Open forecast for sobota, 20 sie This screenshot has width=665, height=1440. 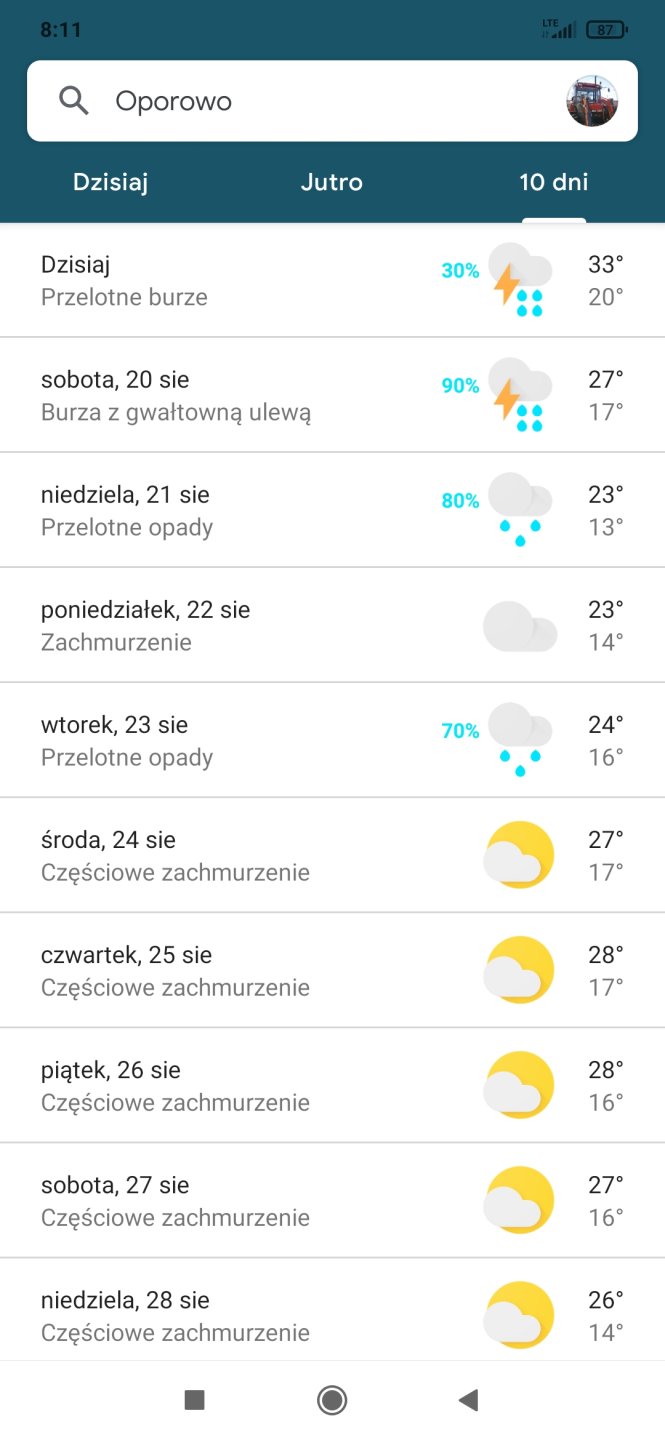tap(332, 395)
